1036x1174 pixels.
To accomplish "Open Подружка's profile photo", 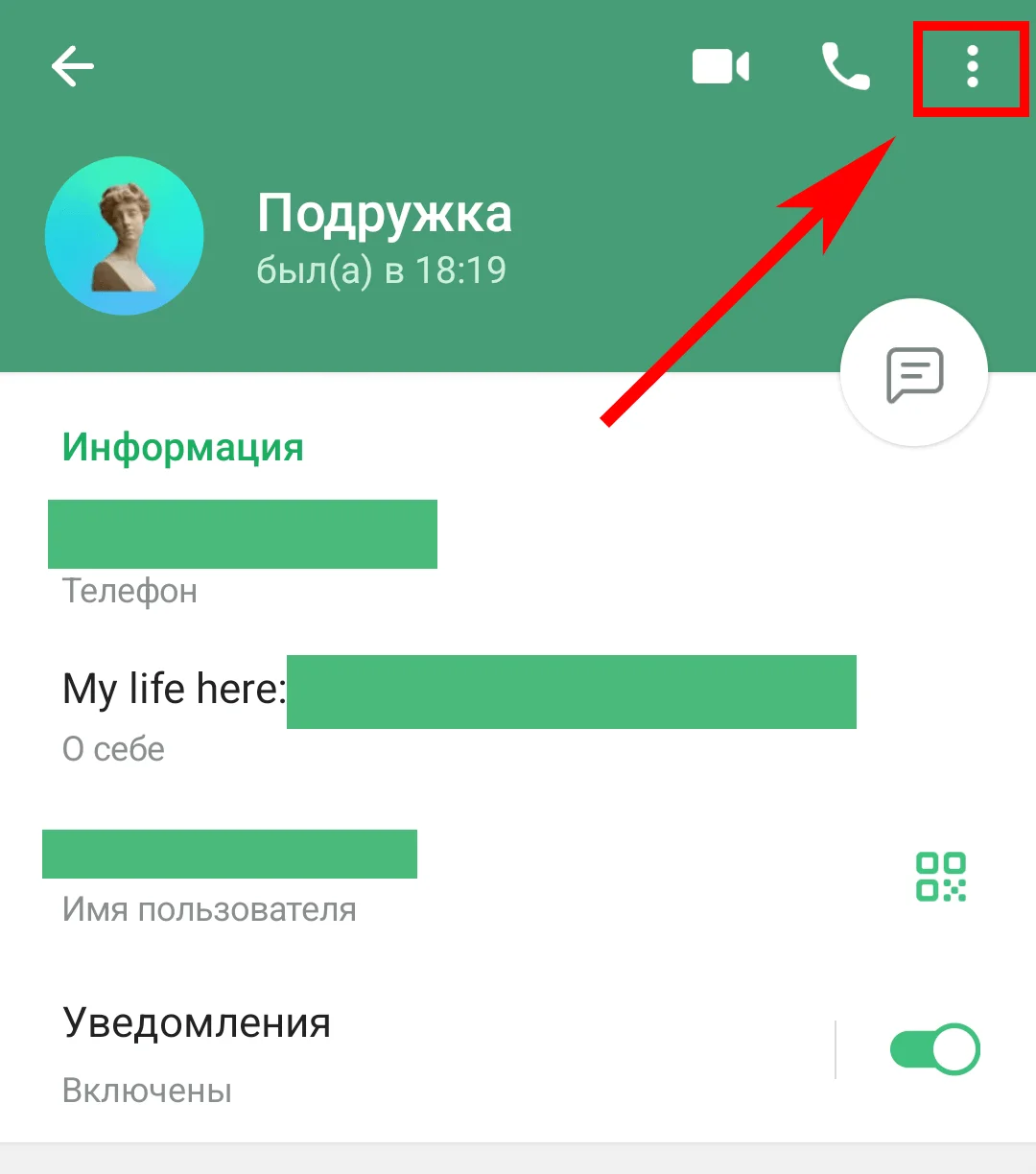I will pos(125,236).
